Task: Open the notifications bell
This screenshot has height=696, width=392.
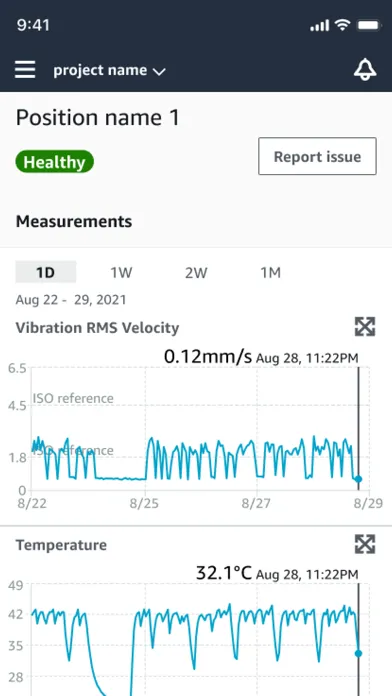Action: 365,70
